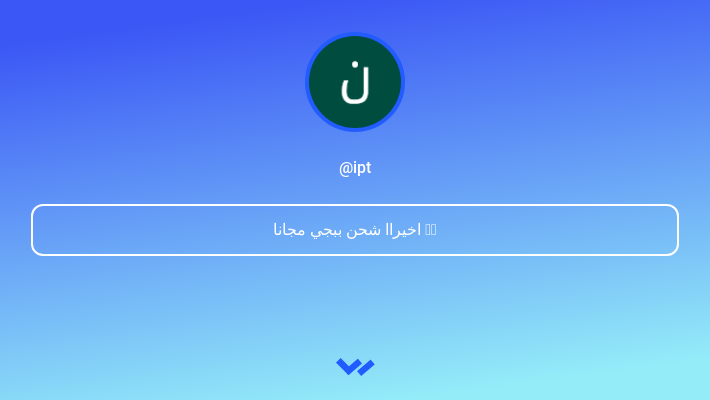
Task: Open the 'اخيراا شحن ببجي مجانا' link button
Action: (x=355, y=230)
